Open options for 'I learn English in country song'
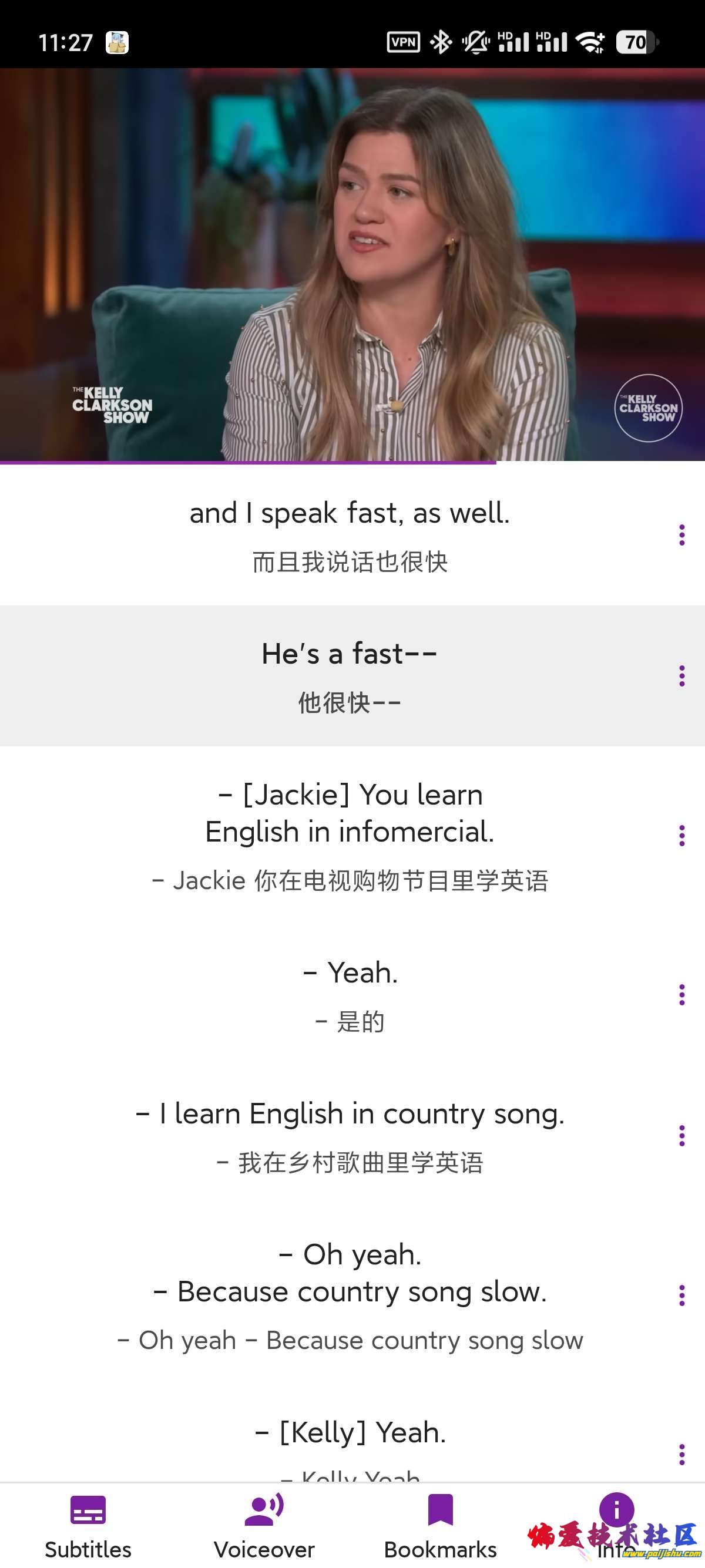Viewport: 705px width, 1568px height. tap(681, 1136)
